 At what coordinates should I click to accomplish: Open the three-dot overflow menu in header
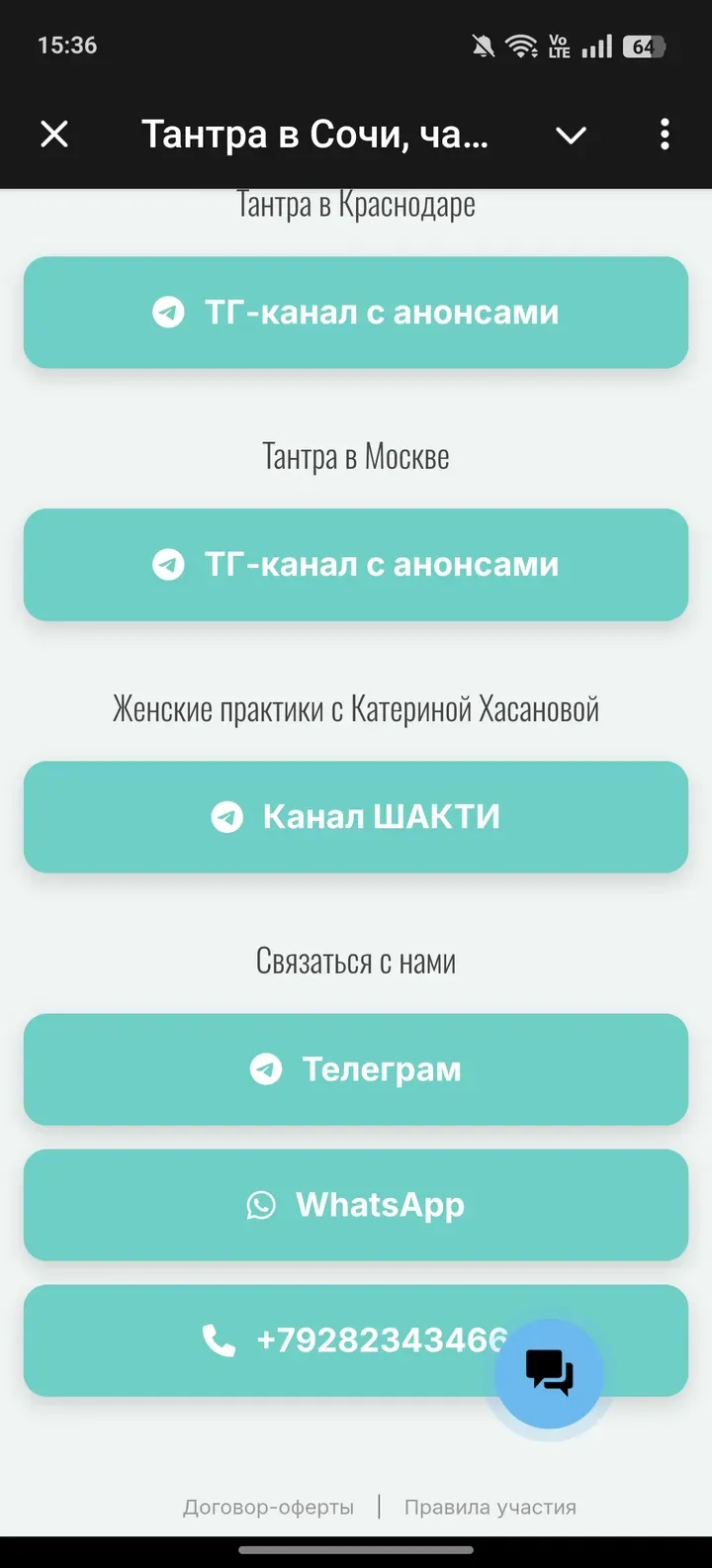(664, 135)
